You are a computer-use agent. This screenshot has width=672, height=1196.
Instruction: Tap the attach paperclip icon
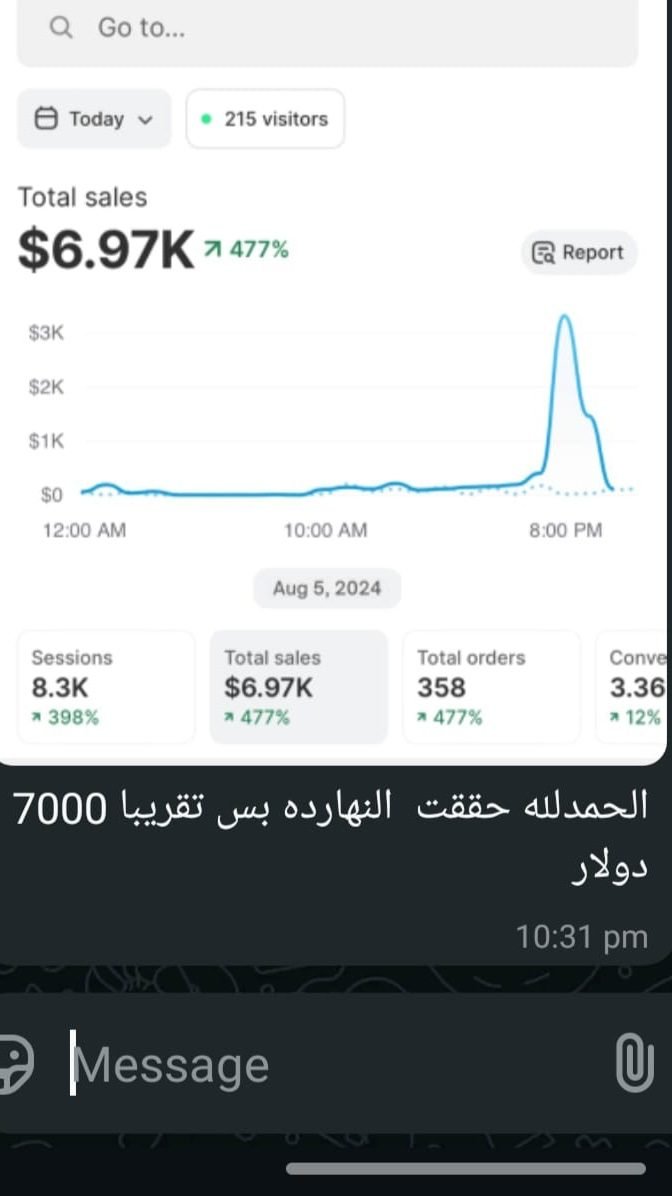pyautogui.click(x=635, y=1064)
